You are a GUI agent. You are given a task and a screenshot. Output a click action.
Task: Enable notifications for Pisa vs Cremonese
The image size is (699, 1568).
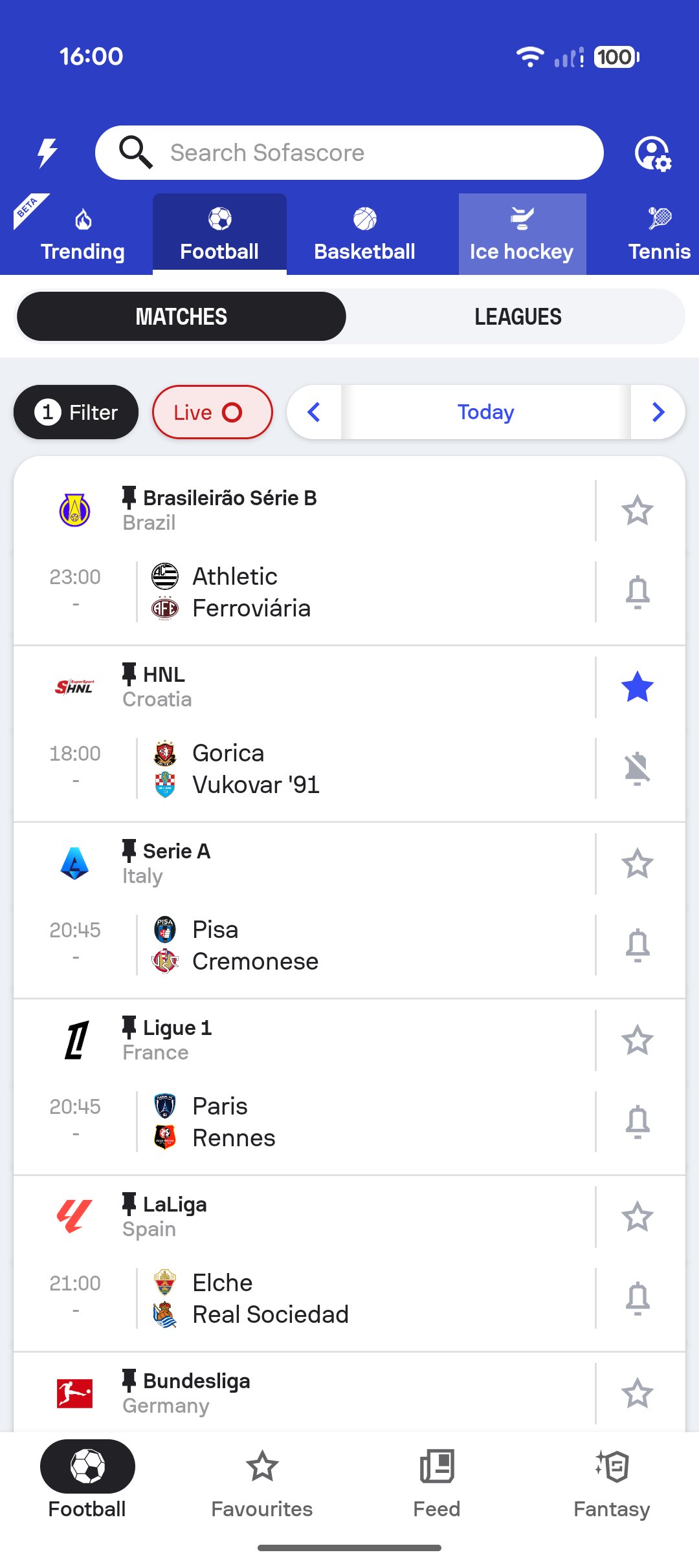tap(637, 945)
